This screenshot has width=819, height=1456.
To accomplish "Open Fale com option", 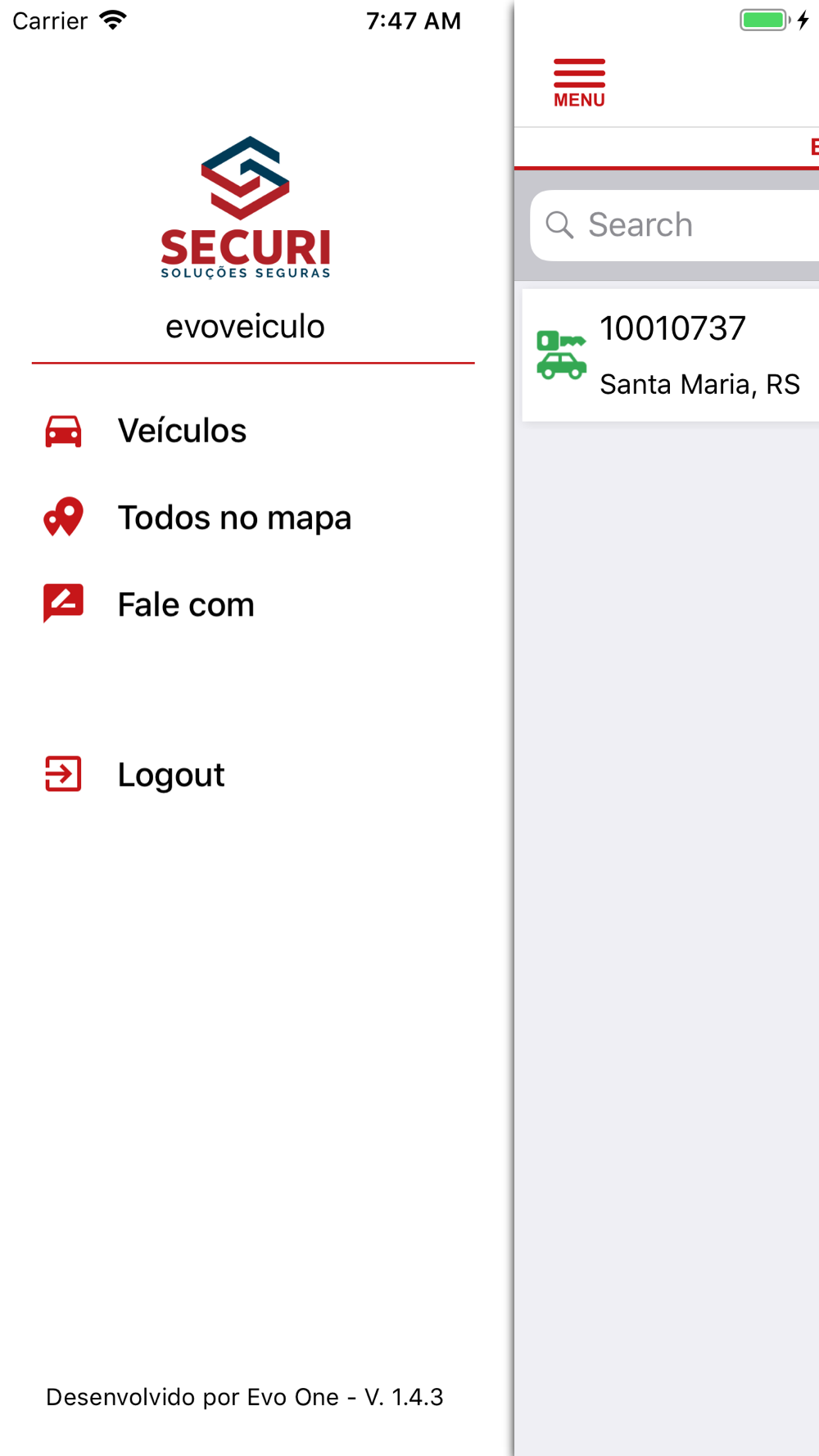I will pos(254,604).
